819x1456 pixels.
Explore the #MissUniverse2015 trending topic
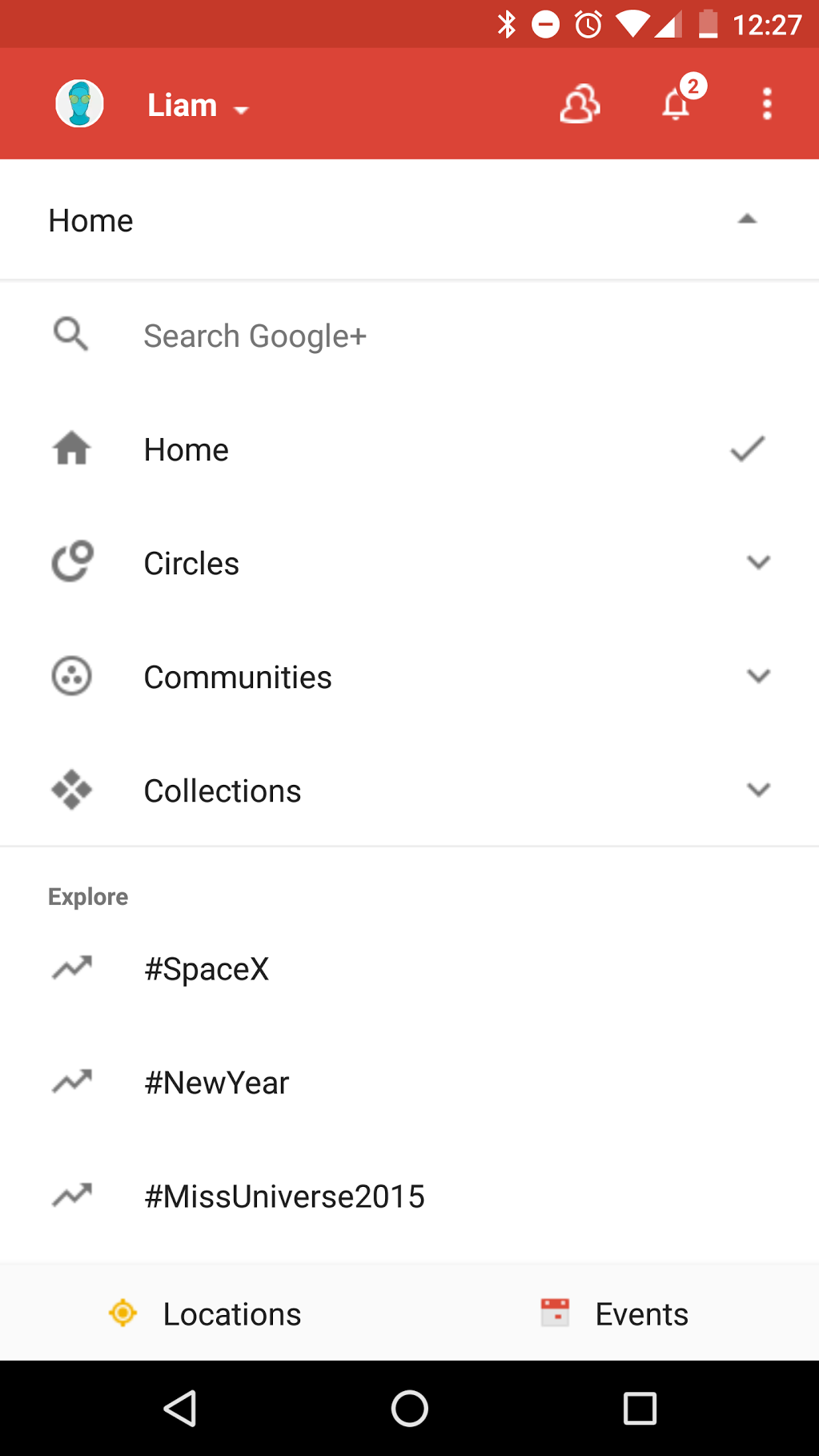pos(409,1197)
